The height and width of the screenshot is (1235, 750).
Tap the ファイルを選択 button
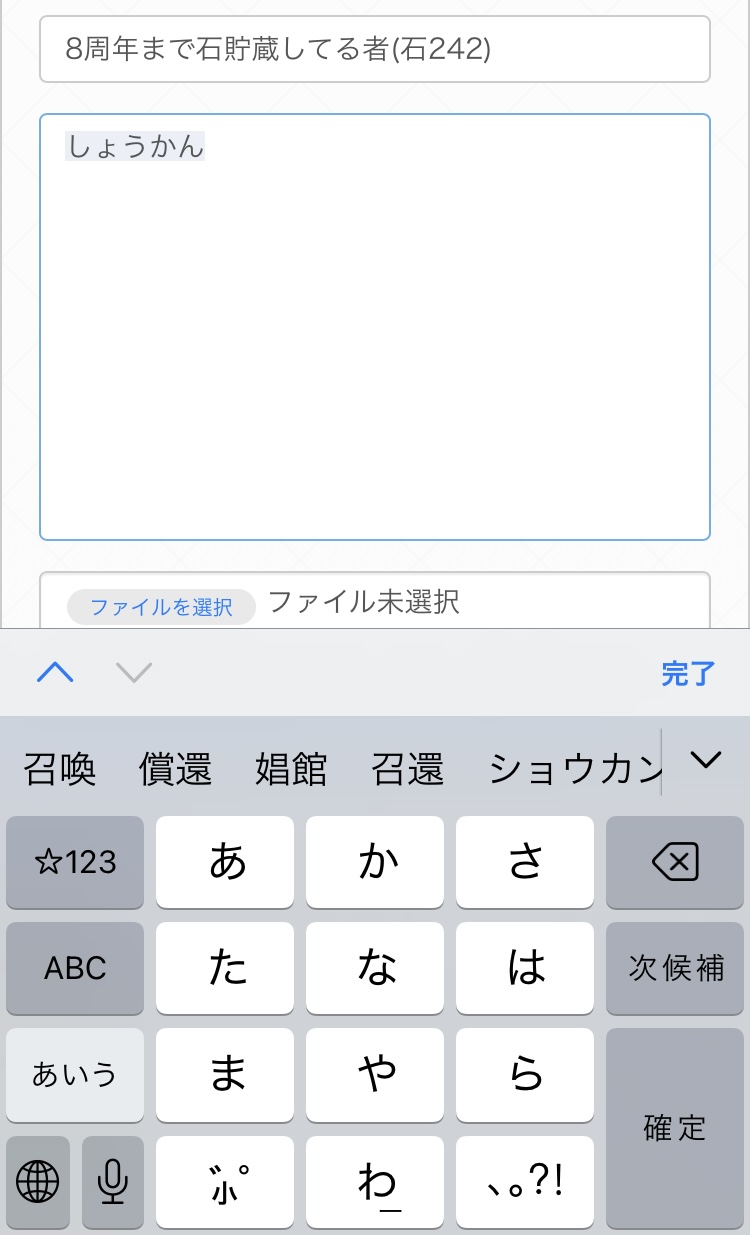click(161, 606)
